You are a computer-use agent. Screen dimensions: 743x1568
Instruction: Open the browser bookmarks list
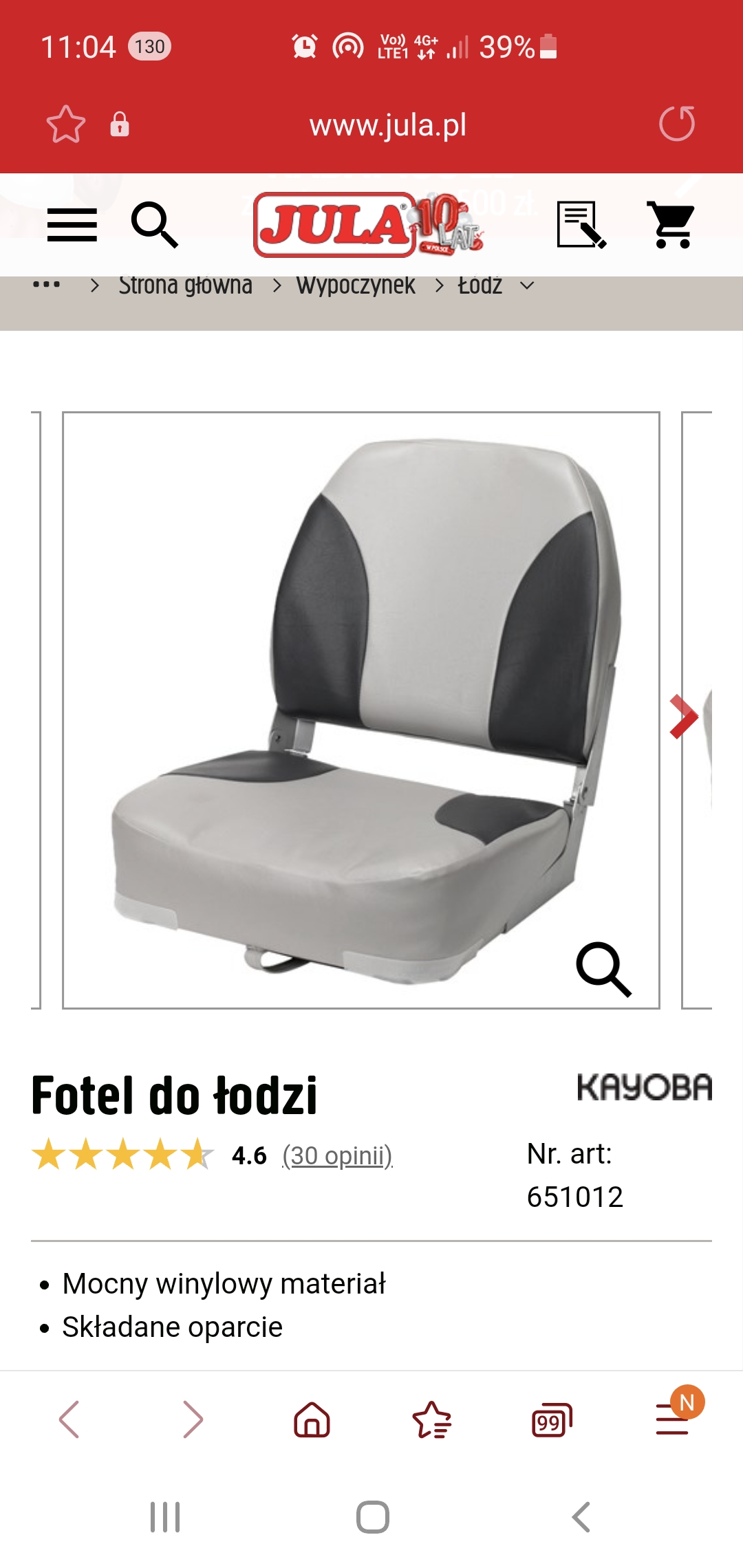pos(431,1419)
